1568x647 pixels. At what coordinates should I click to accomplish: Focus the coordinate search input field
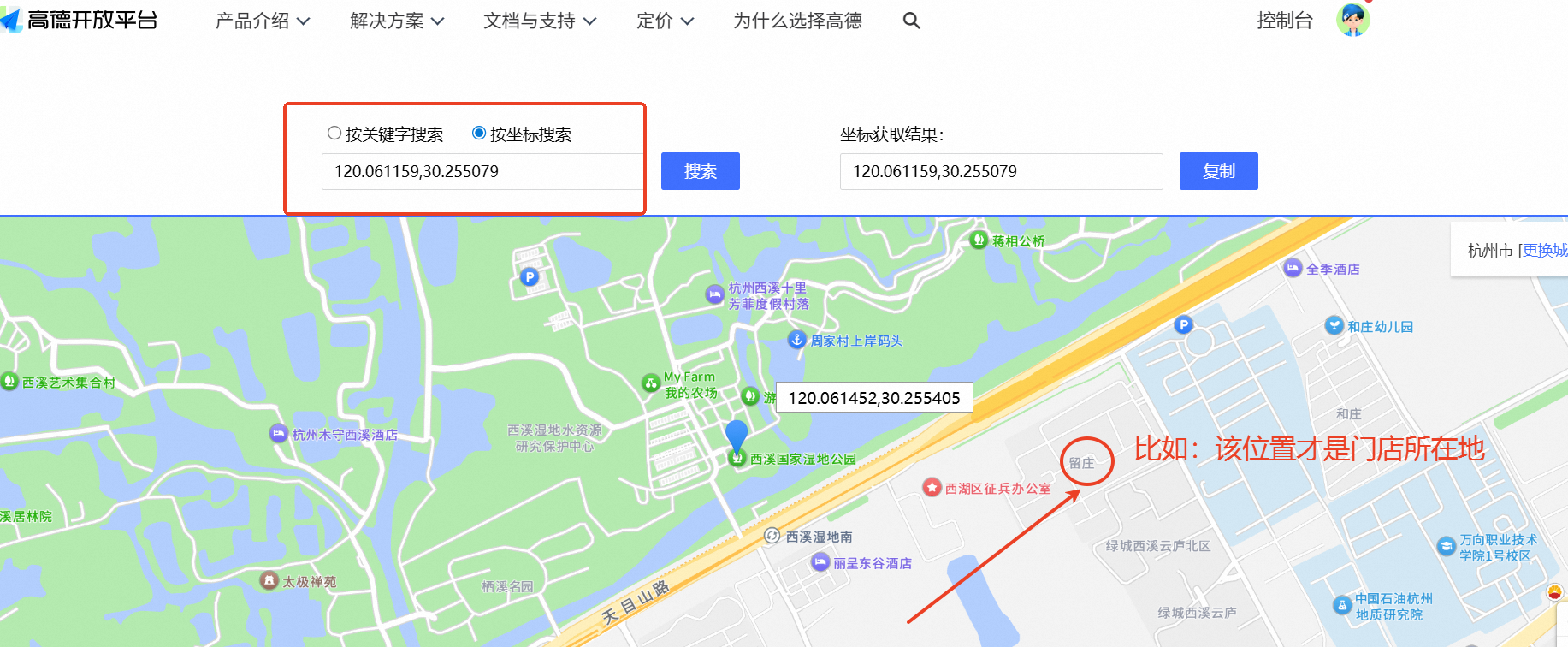pyautogui.click(x=481, y=171)
